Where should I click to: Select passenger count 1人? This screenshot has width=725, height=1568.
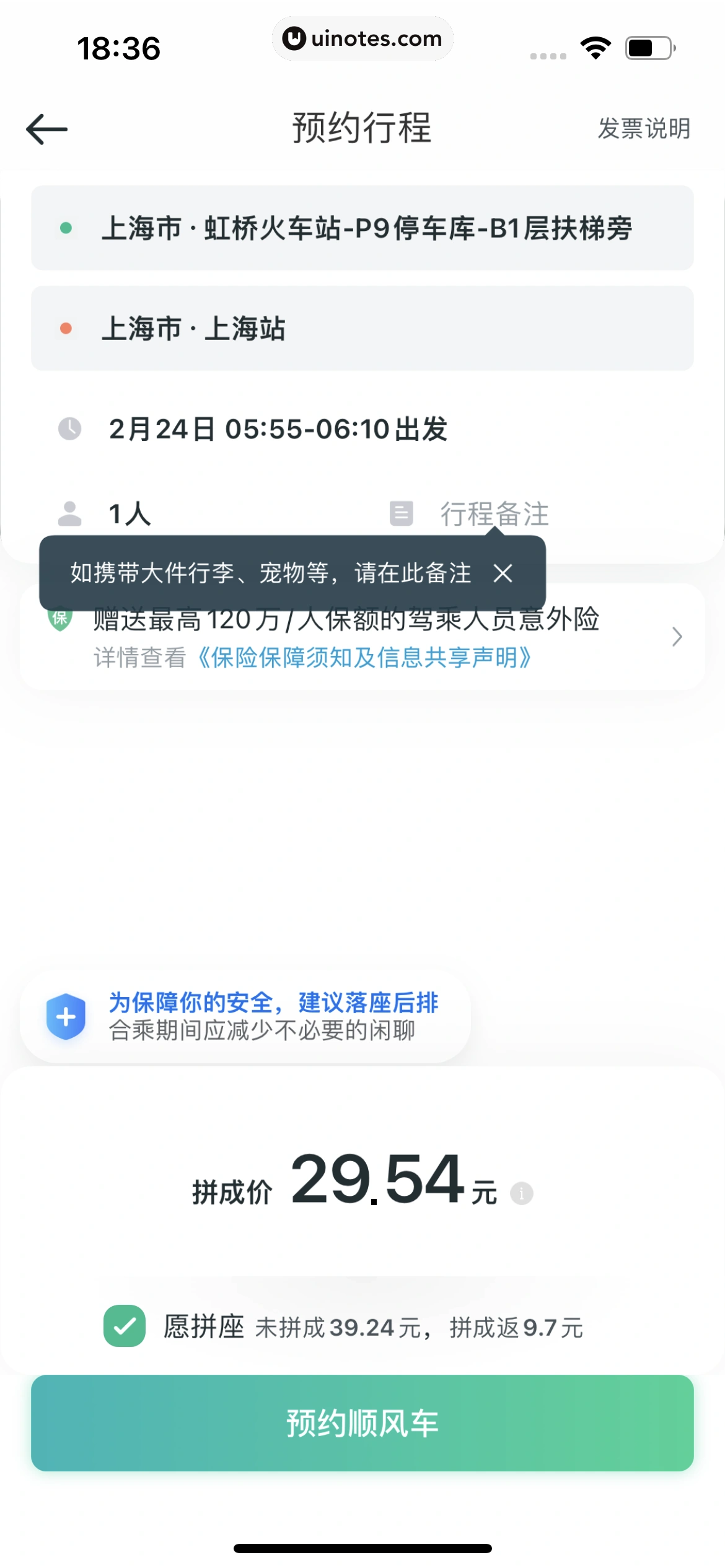pos(129,514)
